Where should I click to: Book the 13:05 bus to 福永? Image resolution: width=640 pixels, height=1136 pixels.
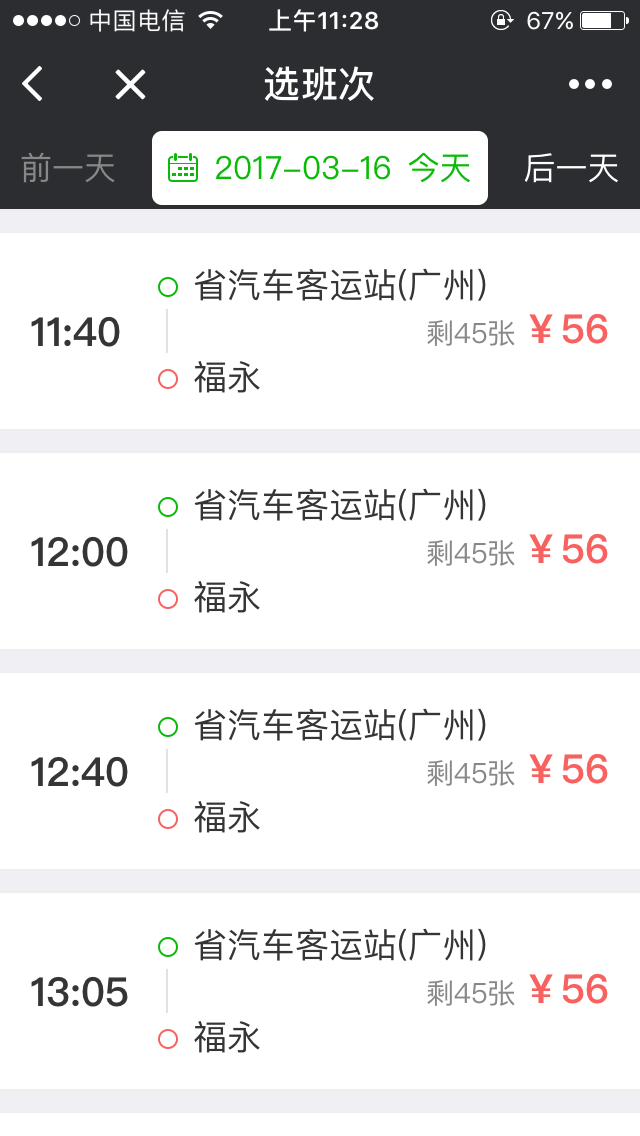pos(320,991)
